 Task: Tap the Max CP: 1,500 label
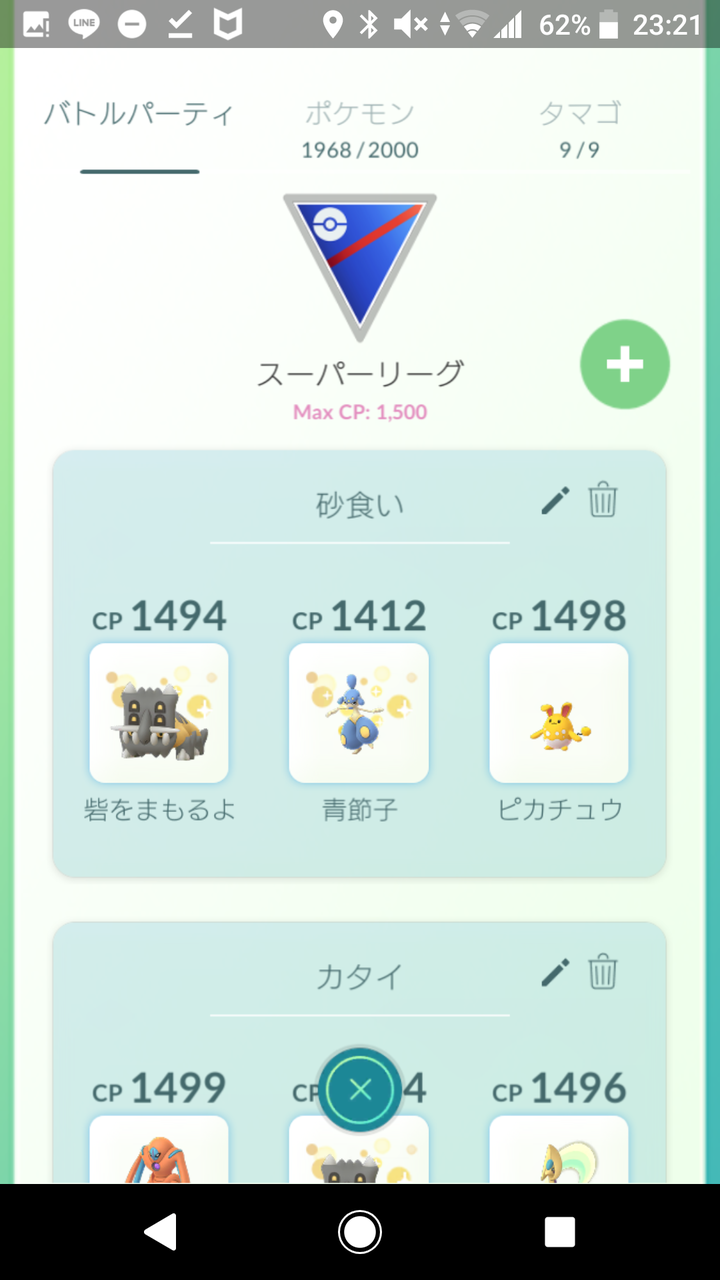point(360,411)
